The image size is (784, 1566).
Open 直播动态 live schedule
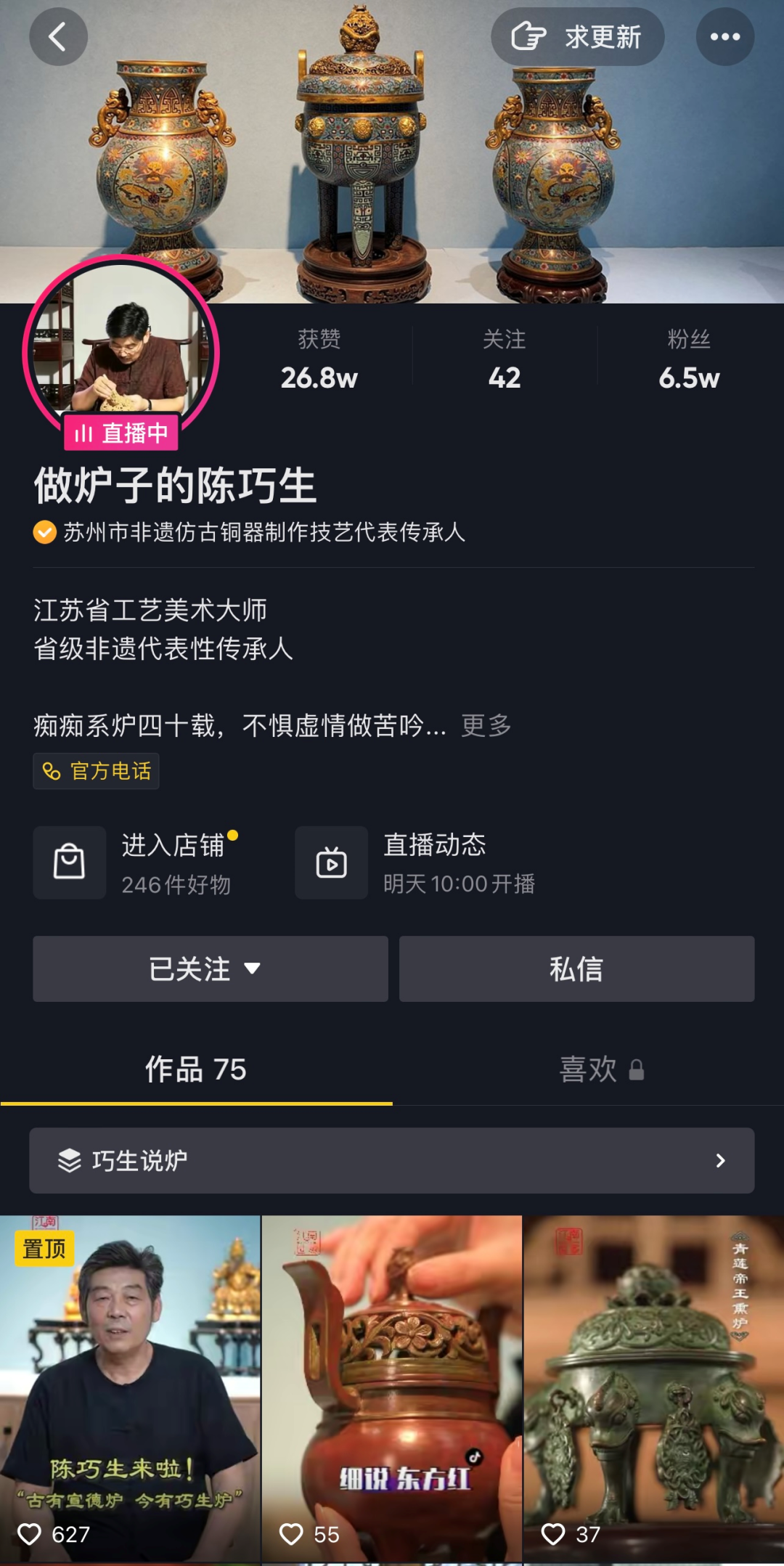click(x=416, y=862)
